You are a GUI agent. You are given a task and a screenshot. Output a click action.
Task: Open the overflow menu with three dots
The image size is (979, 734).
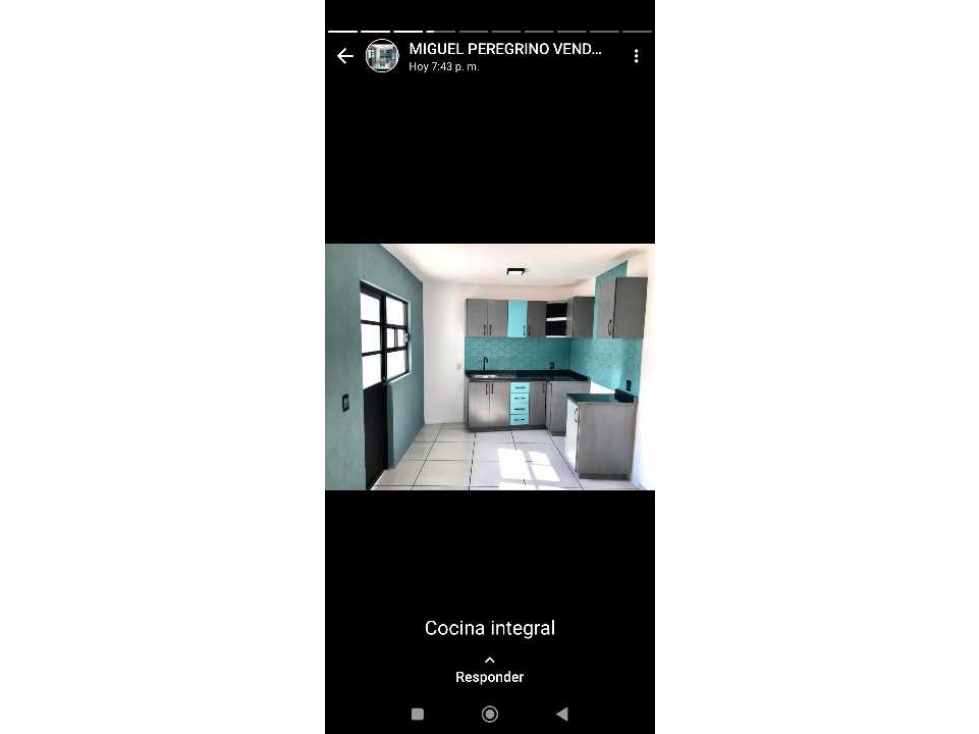pyautogui.click(x=636, y=56)
